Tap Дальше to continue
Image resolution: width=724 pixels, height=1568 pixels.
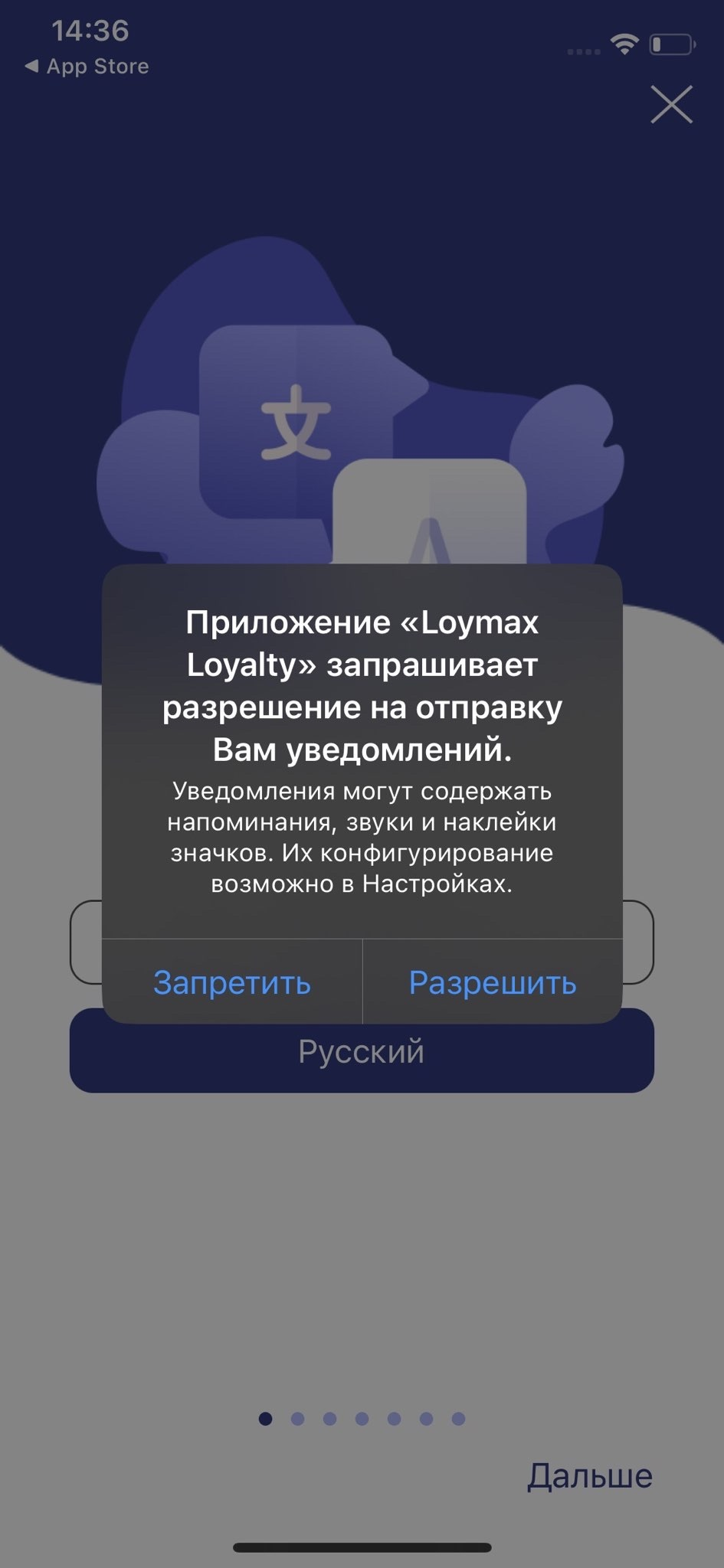click(x=589, y=1475)
